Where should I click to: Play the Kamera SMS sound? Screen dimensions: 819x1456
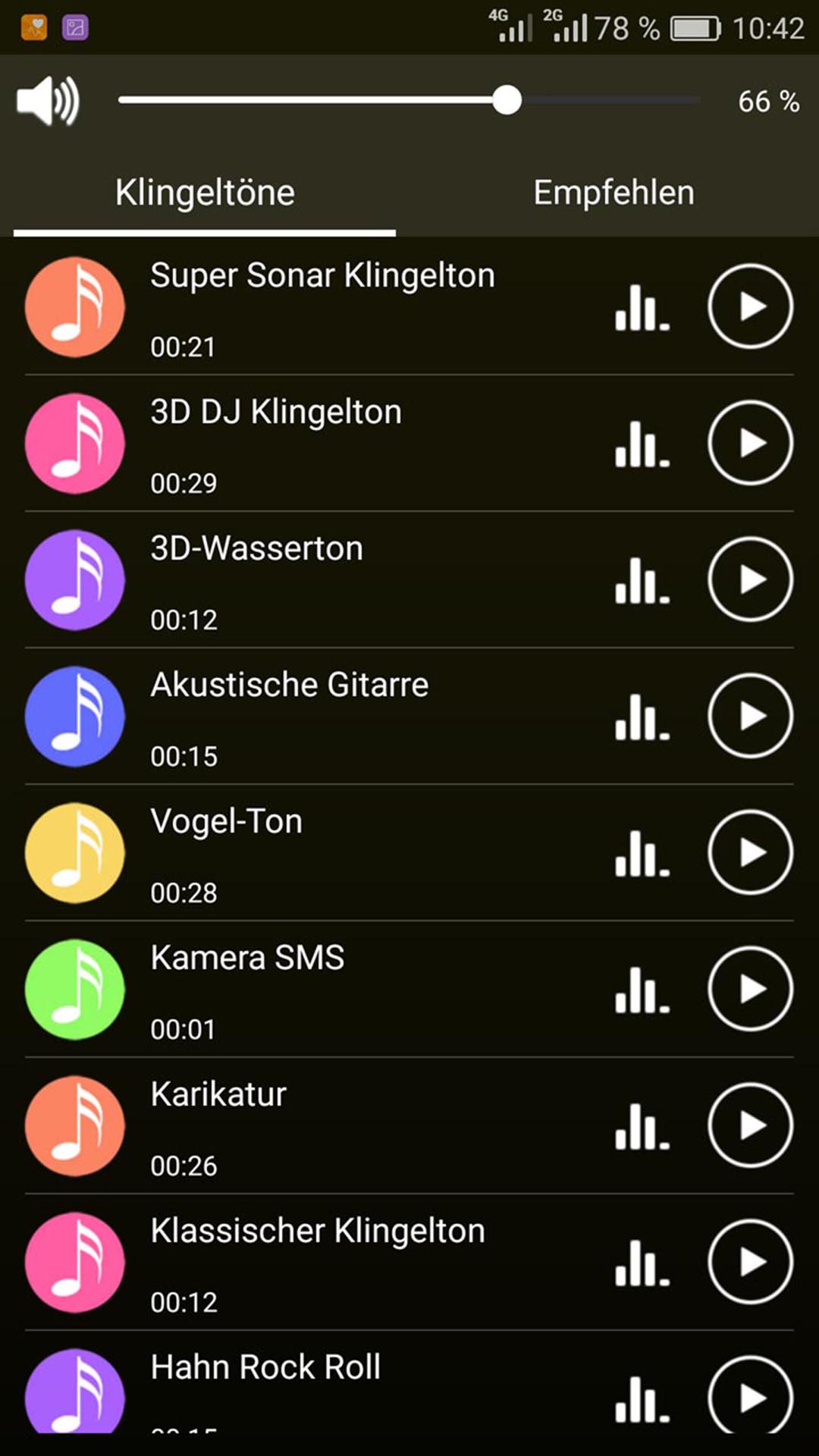click(x=750, y=989)
